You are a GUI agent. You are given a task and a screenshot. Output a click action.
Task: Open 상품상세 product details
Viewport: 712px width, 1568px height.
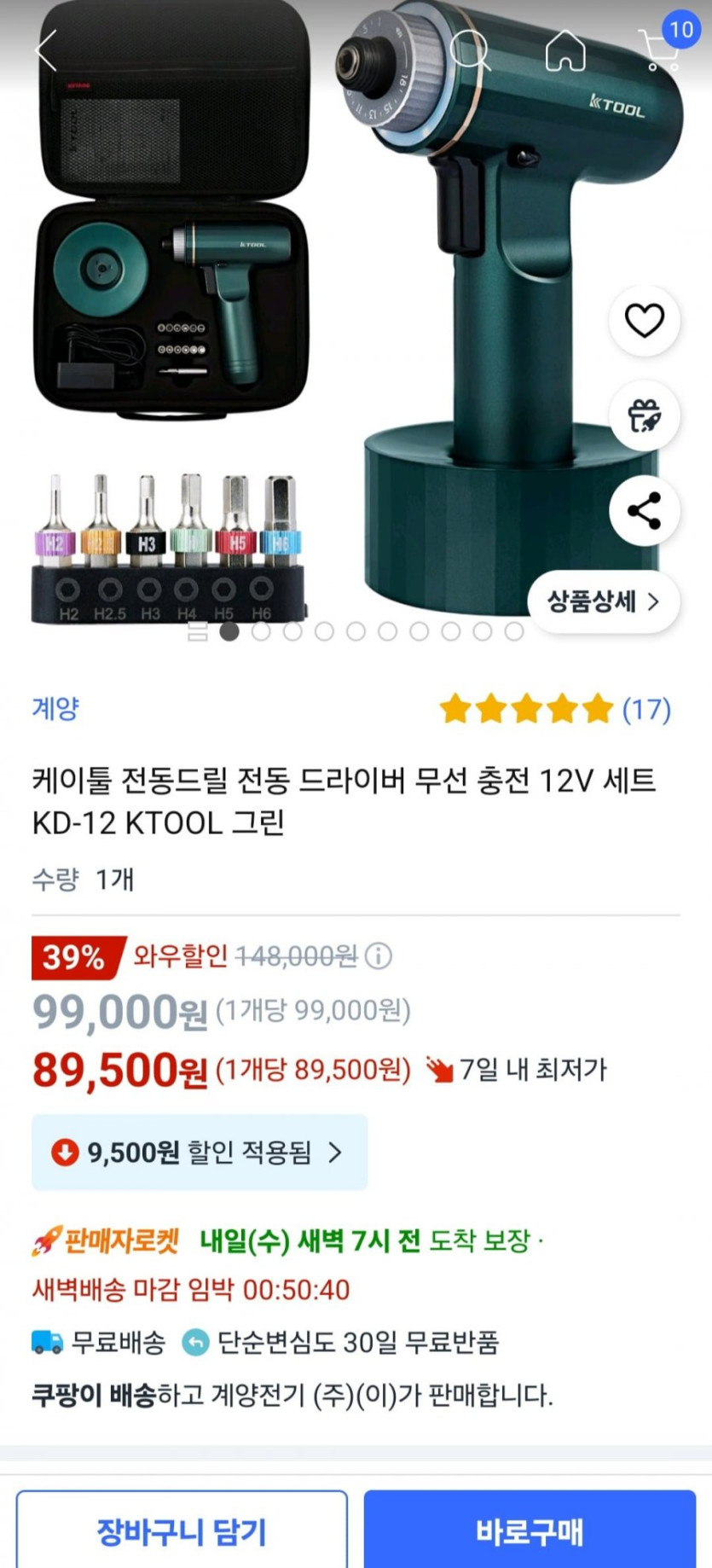(603, 602)
